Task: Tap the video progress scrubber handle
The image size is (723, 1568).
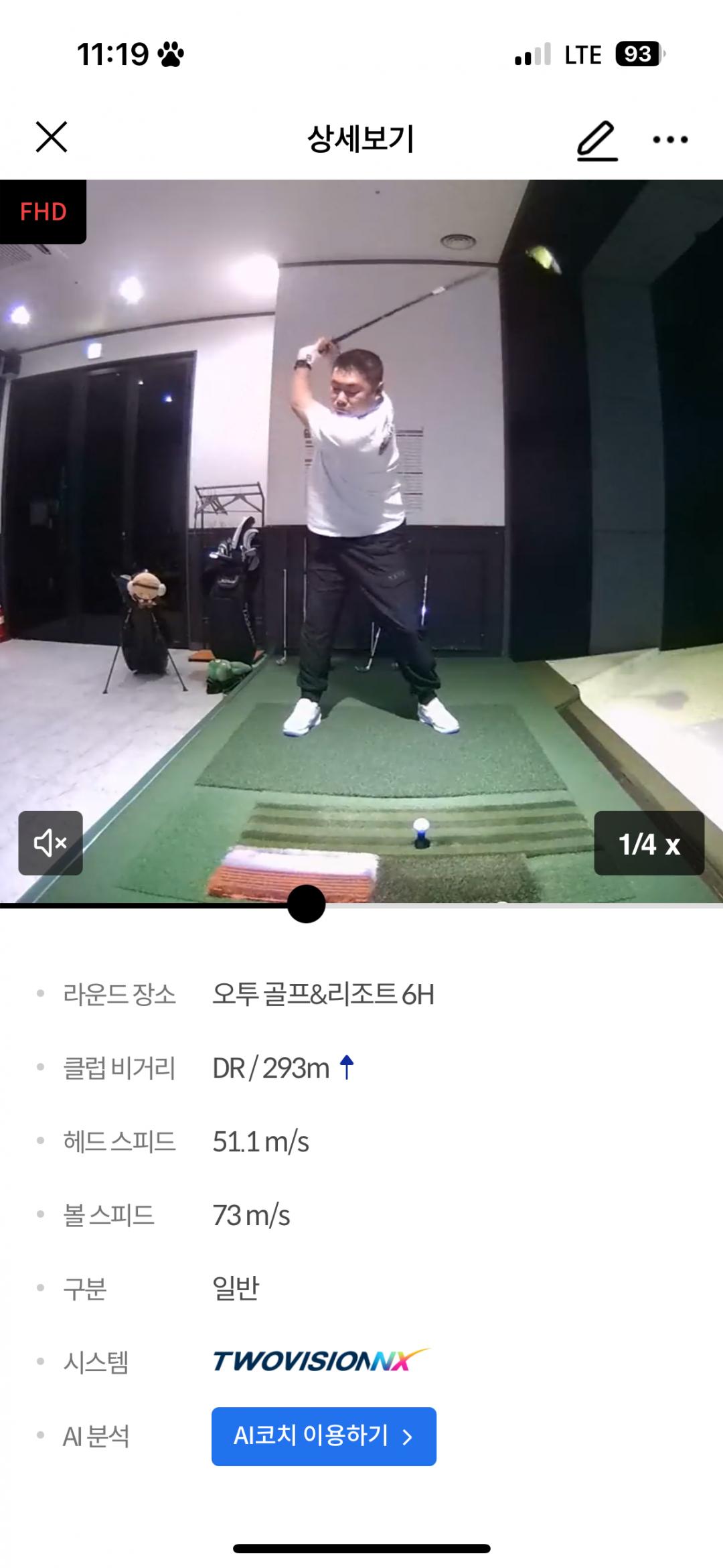Action: 306,904
